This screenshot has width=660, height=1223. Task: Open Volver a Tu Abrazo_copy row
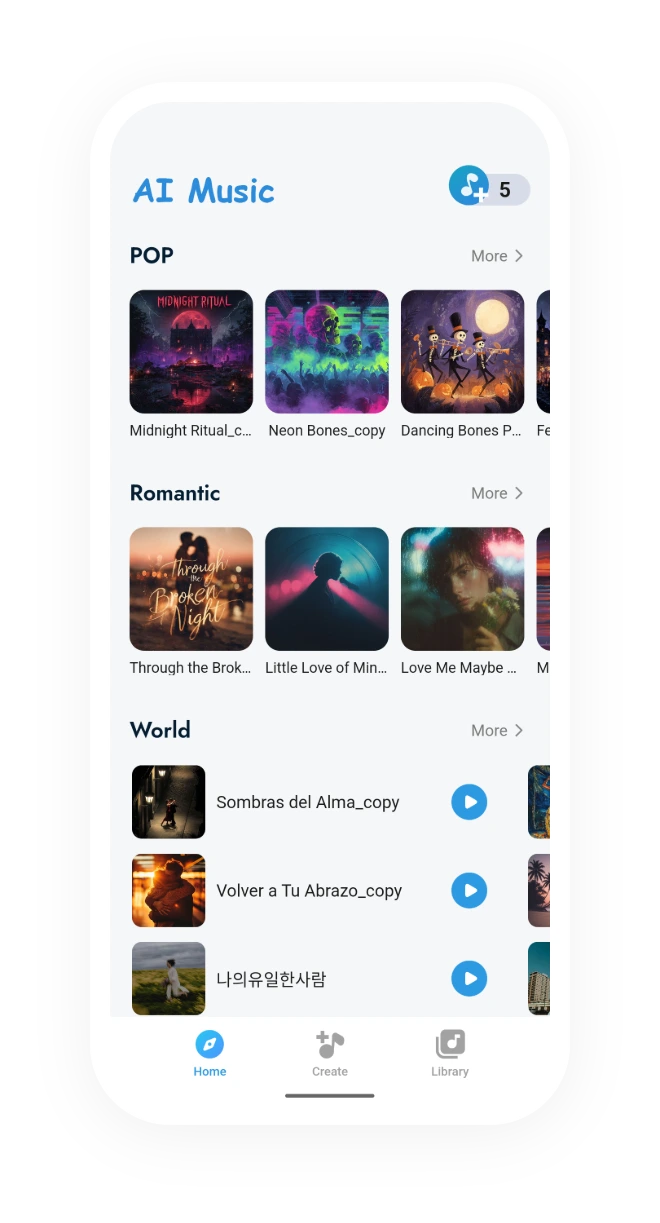point(308,890)
